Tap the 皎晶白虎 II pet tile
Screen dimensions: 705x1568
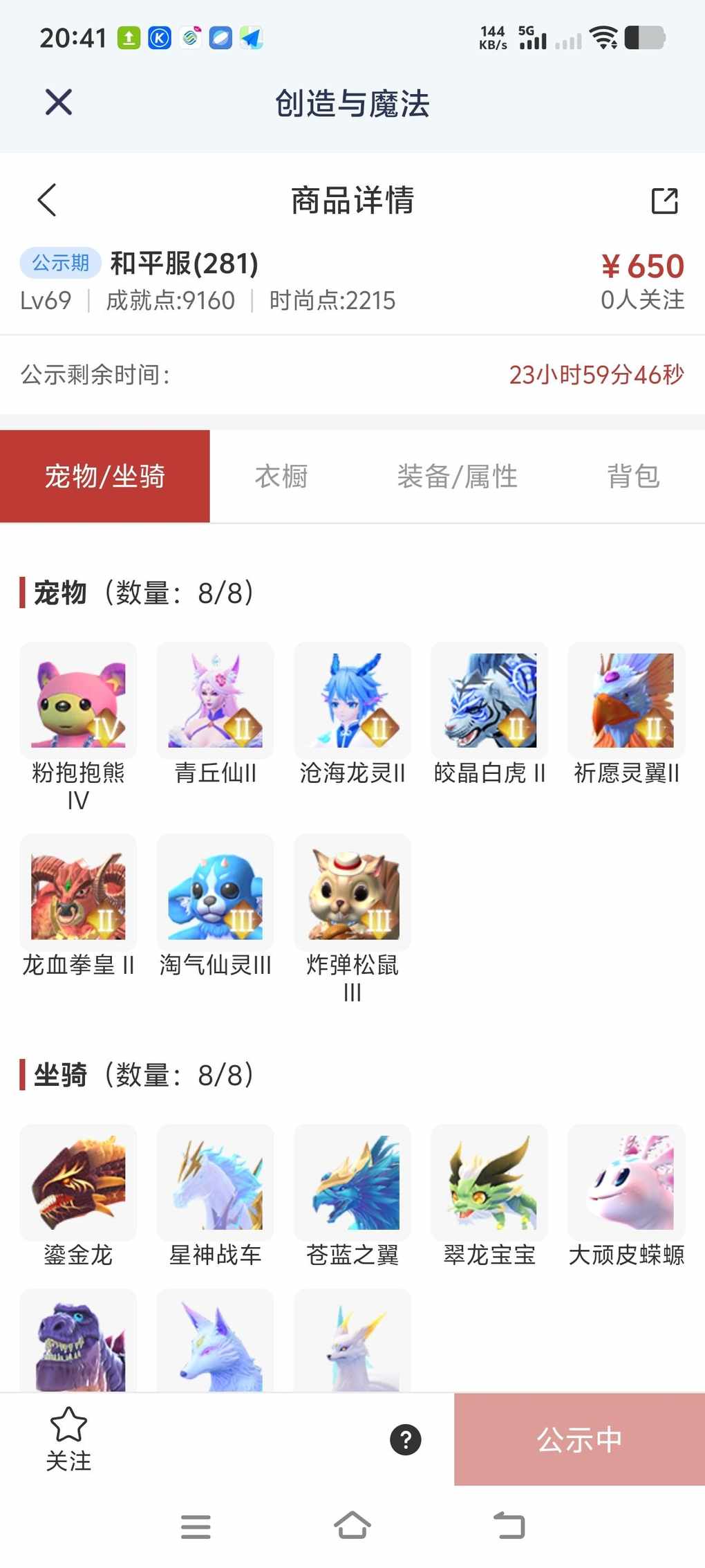point(489,701)
